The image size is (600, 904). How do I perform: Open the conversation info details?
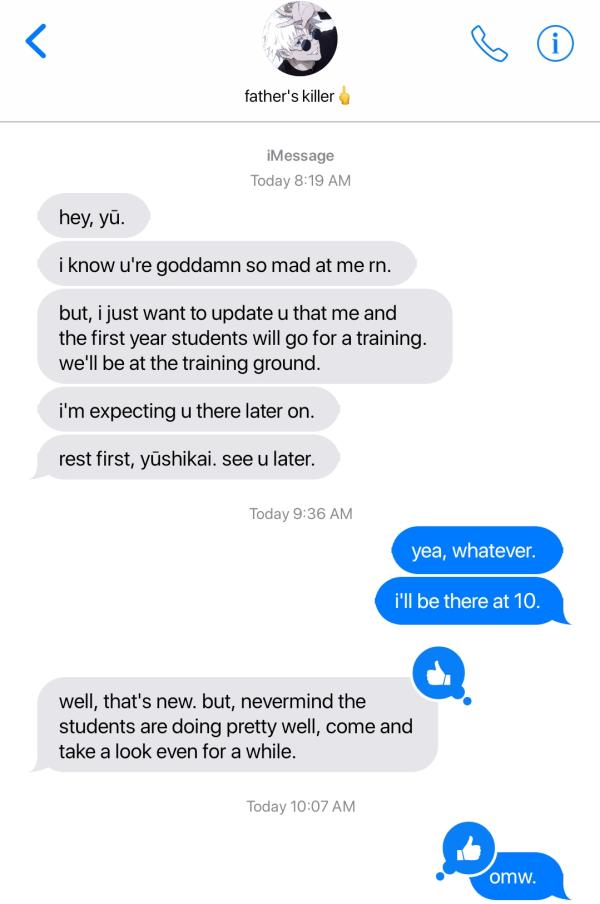click(555, 41)
